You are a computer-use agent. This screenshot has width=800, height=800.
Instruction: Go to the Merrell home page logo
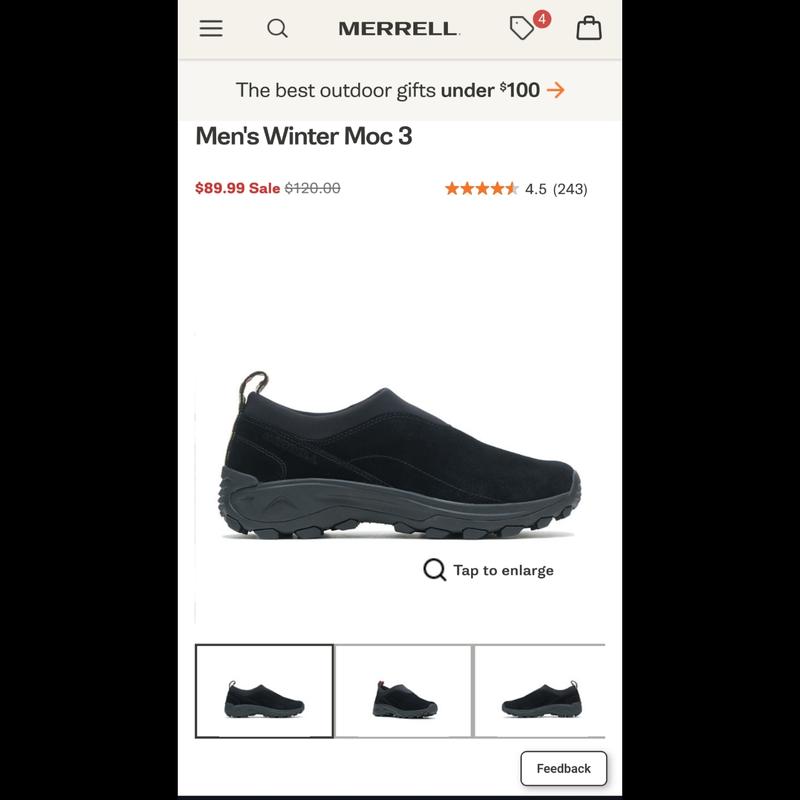click(398, 29)
